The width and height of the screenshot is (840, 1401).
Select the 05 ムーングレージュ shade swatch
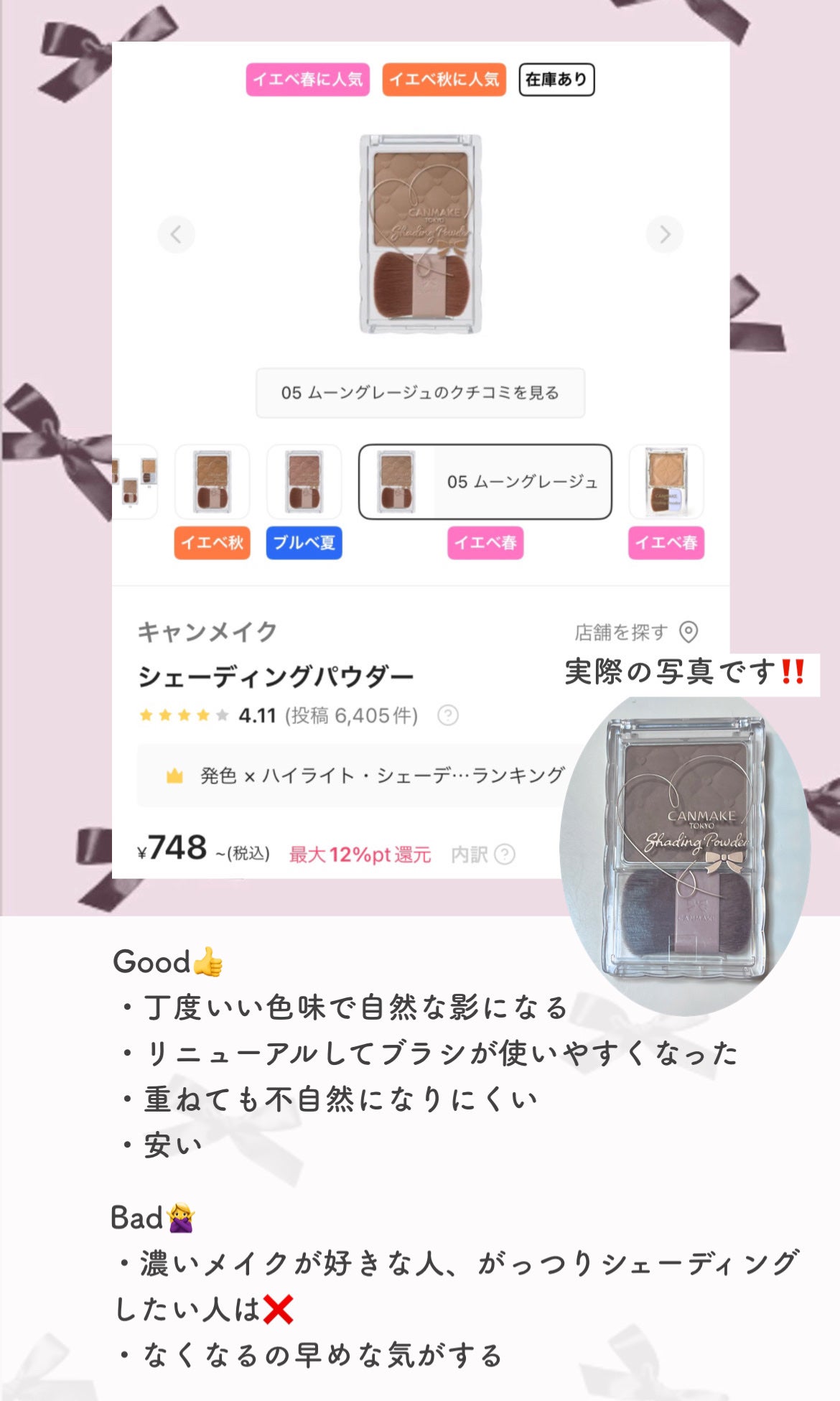point(485,483)
